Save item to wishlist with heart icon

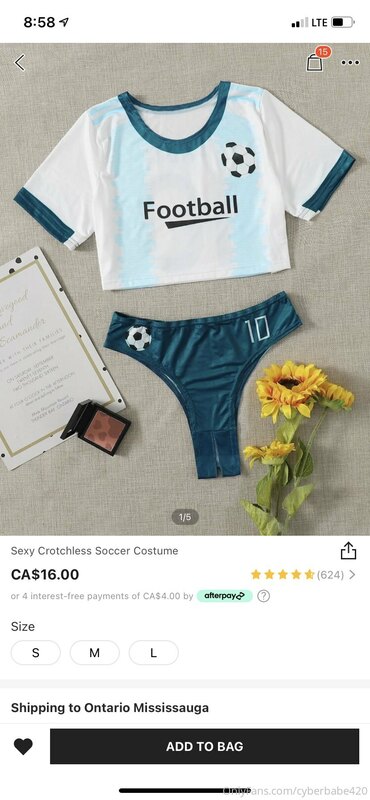click(x=23, y=746)
